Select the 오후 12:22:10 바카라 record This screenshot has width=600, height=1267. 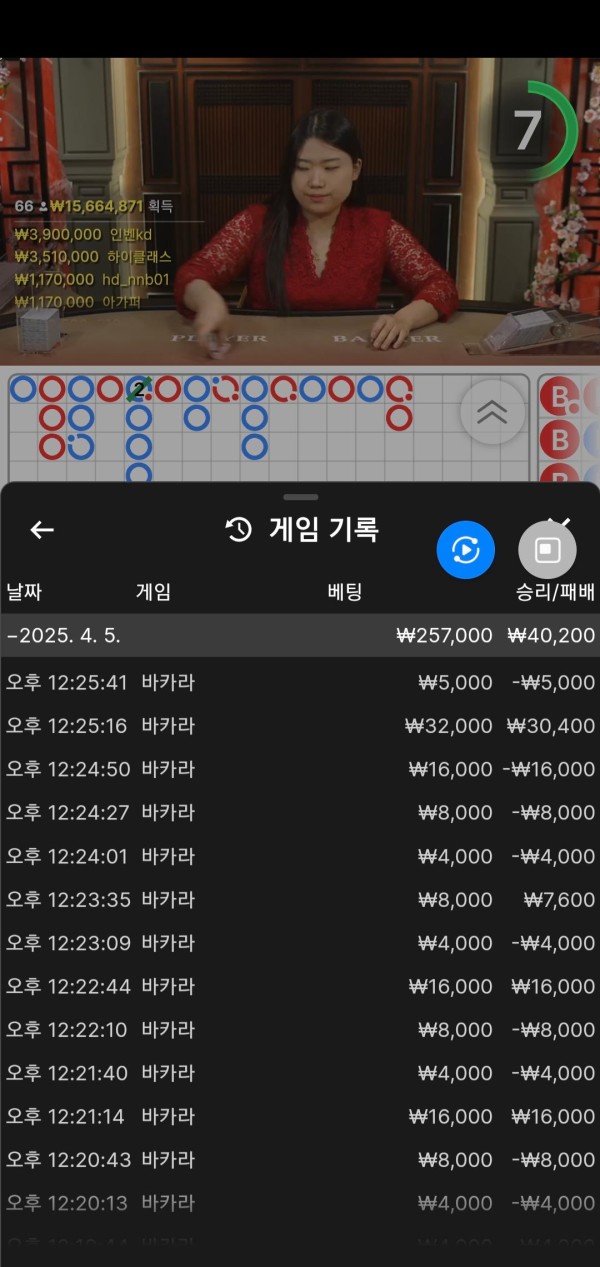click(x=300, y=1030)
